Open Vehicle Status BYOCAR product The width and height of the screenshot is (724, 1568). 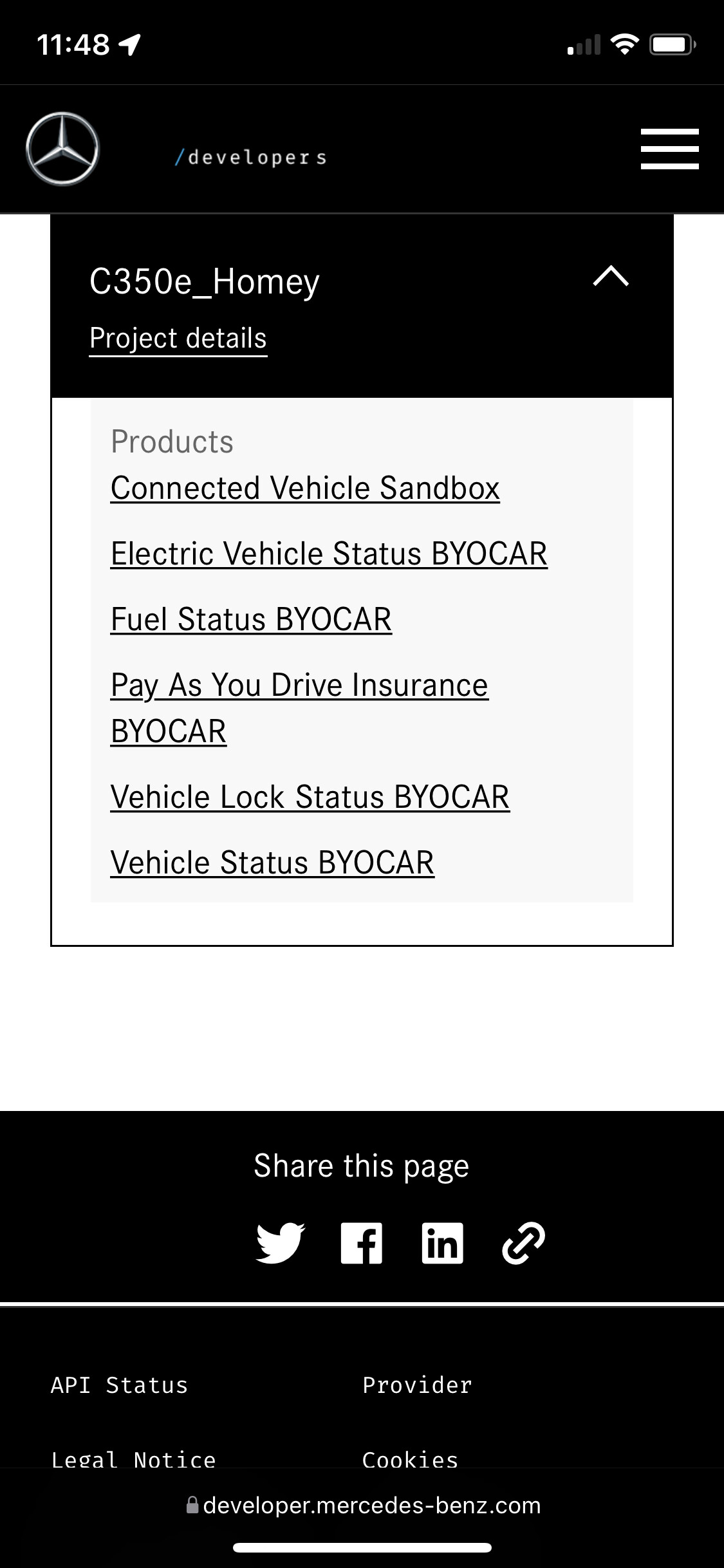272,863
